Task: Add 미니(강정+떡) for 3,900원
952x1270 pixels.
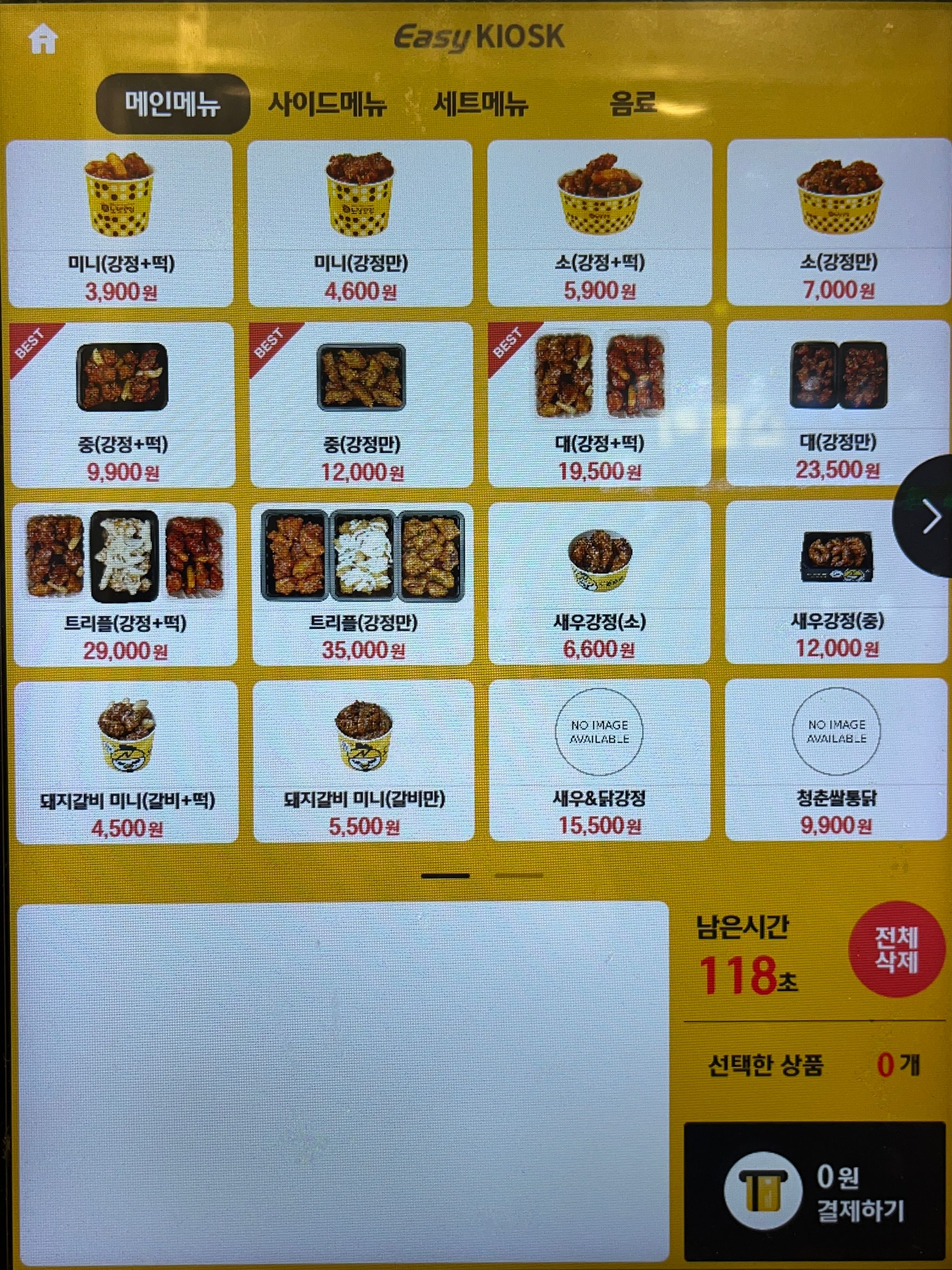Action: [x=120, y=224]
